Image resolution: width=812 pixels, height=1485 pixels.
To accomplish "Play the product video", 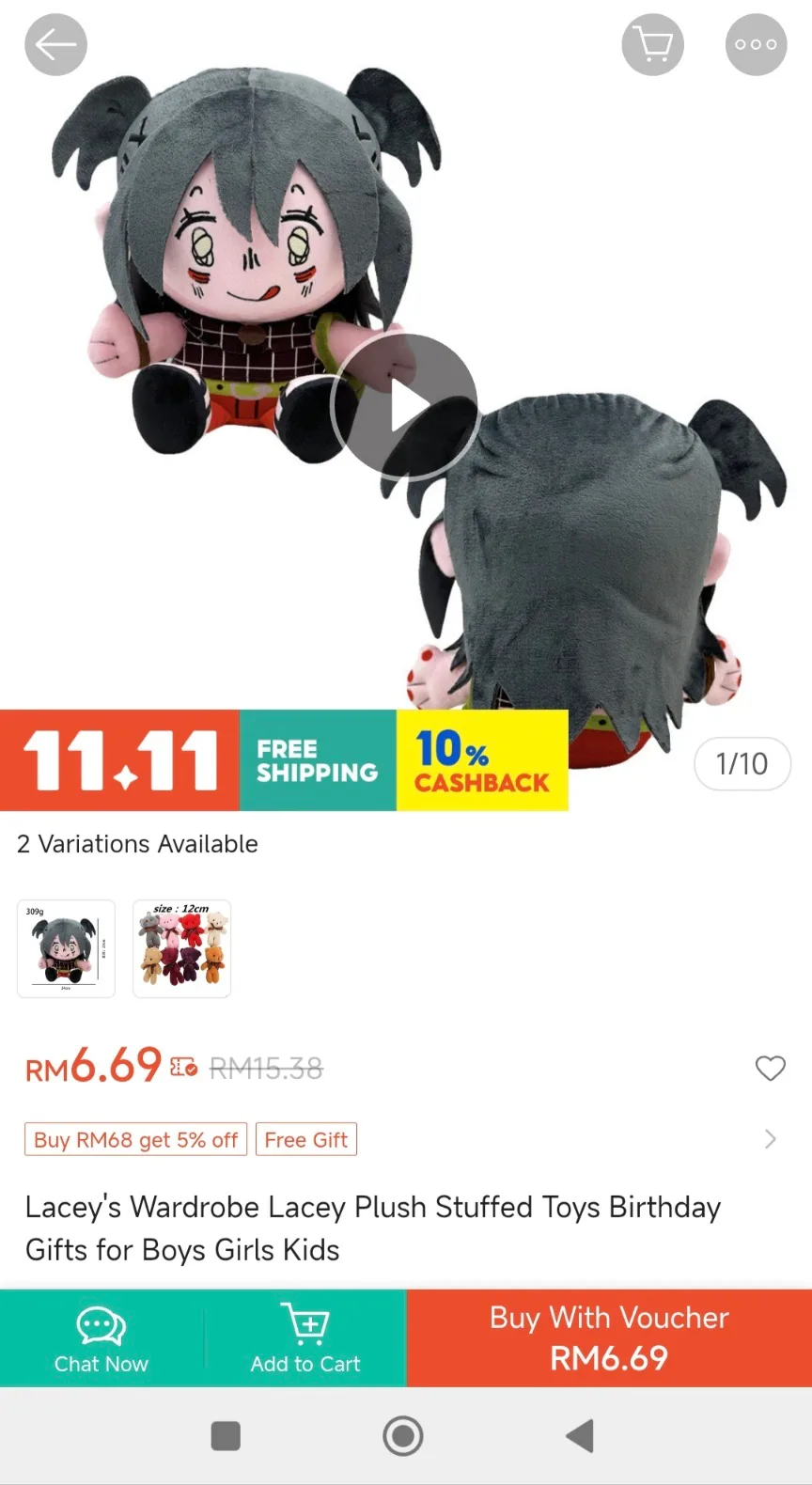I will pyautogui.click(x=406, y=407).
